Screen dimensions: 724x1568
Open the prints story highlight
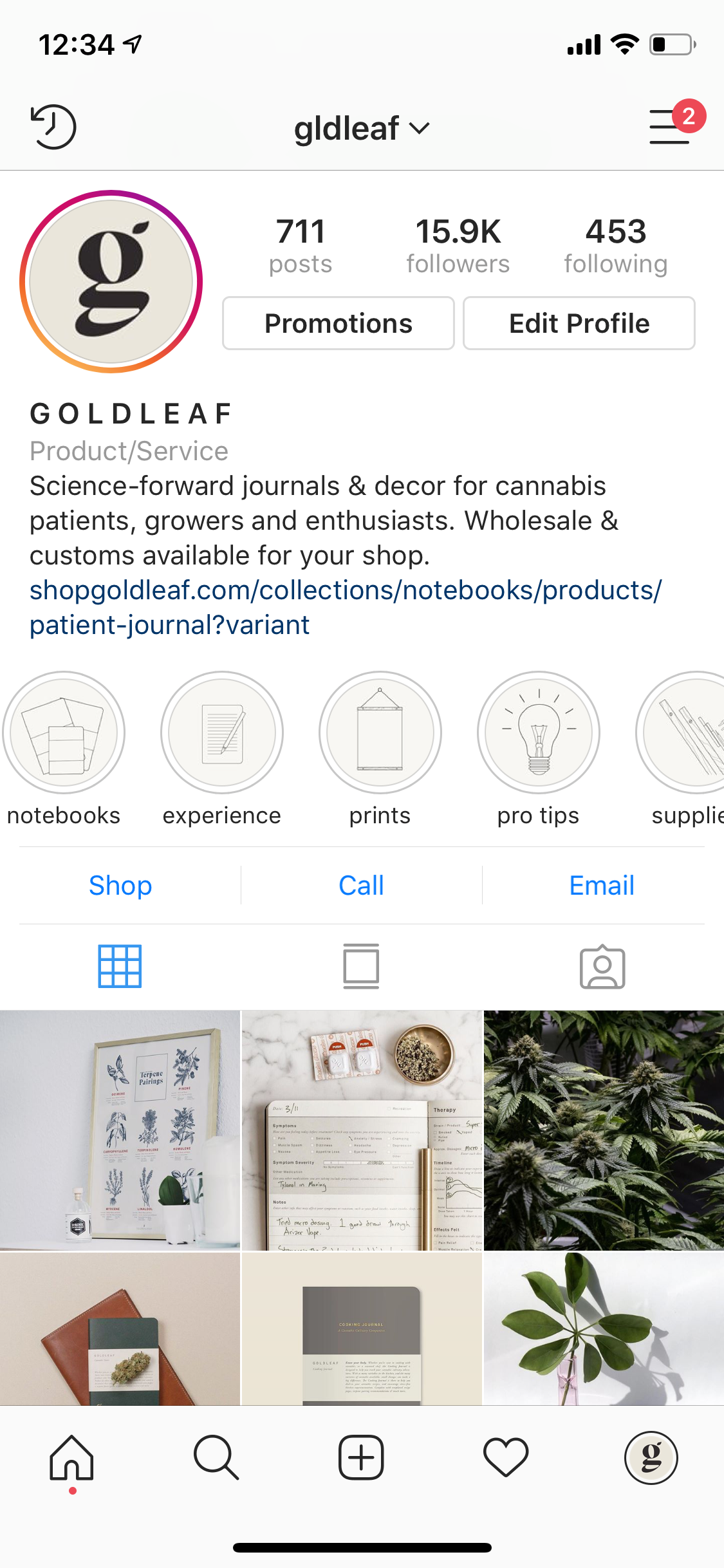pos(380,733)
